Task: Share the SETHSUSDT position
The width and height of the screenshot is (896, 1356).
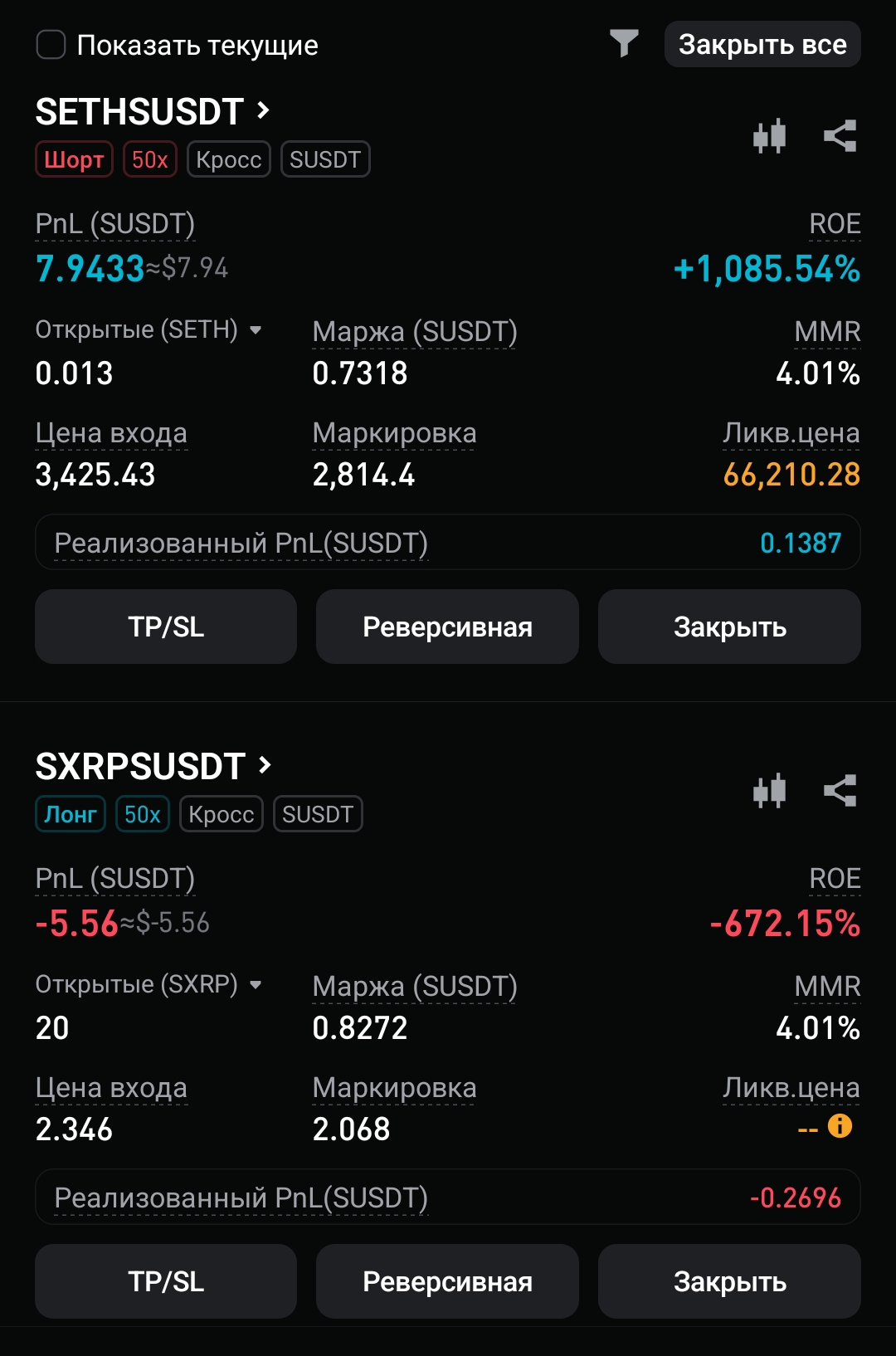Action: [840, 136]
